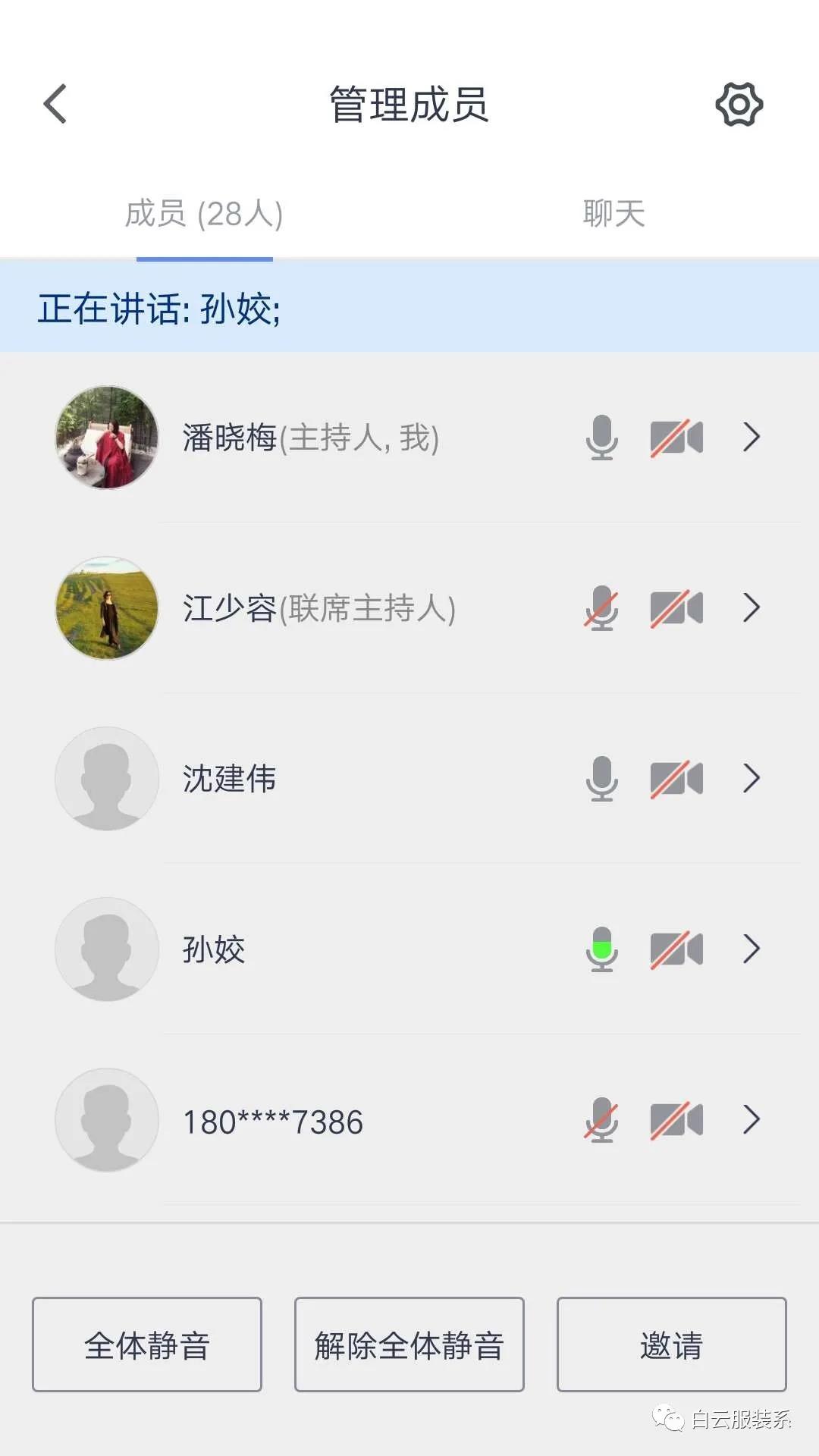
Task: Toggle 江少容's camera off state
Action: tap(676, 608)
